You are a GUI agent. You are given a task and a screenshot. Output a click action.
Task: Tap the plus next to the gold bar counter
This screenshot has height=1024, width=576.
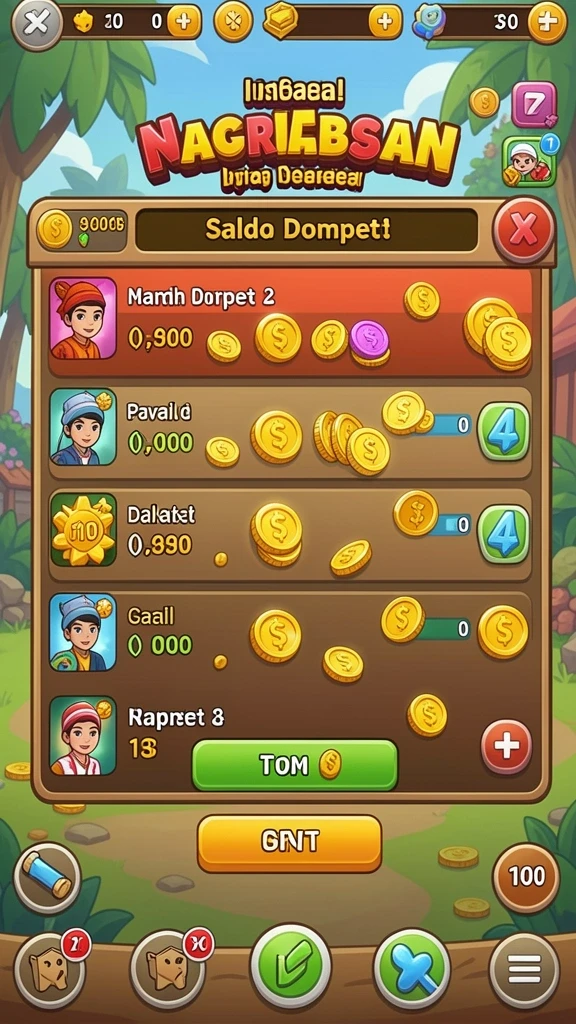[385, 22]
